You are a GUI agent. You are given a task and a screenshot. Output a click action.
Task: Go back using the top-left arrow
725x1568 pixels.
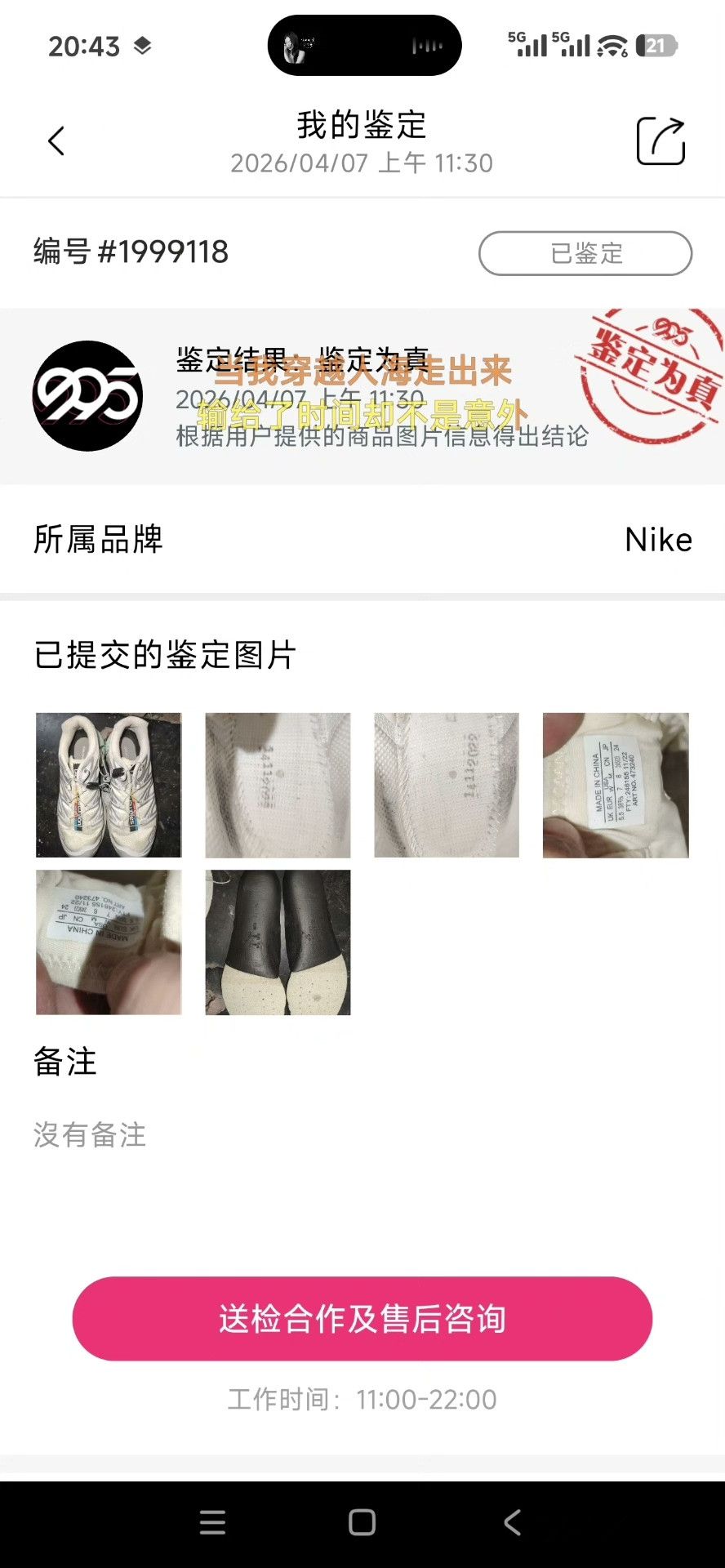56,141
